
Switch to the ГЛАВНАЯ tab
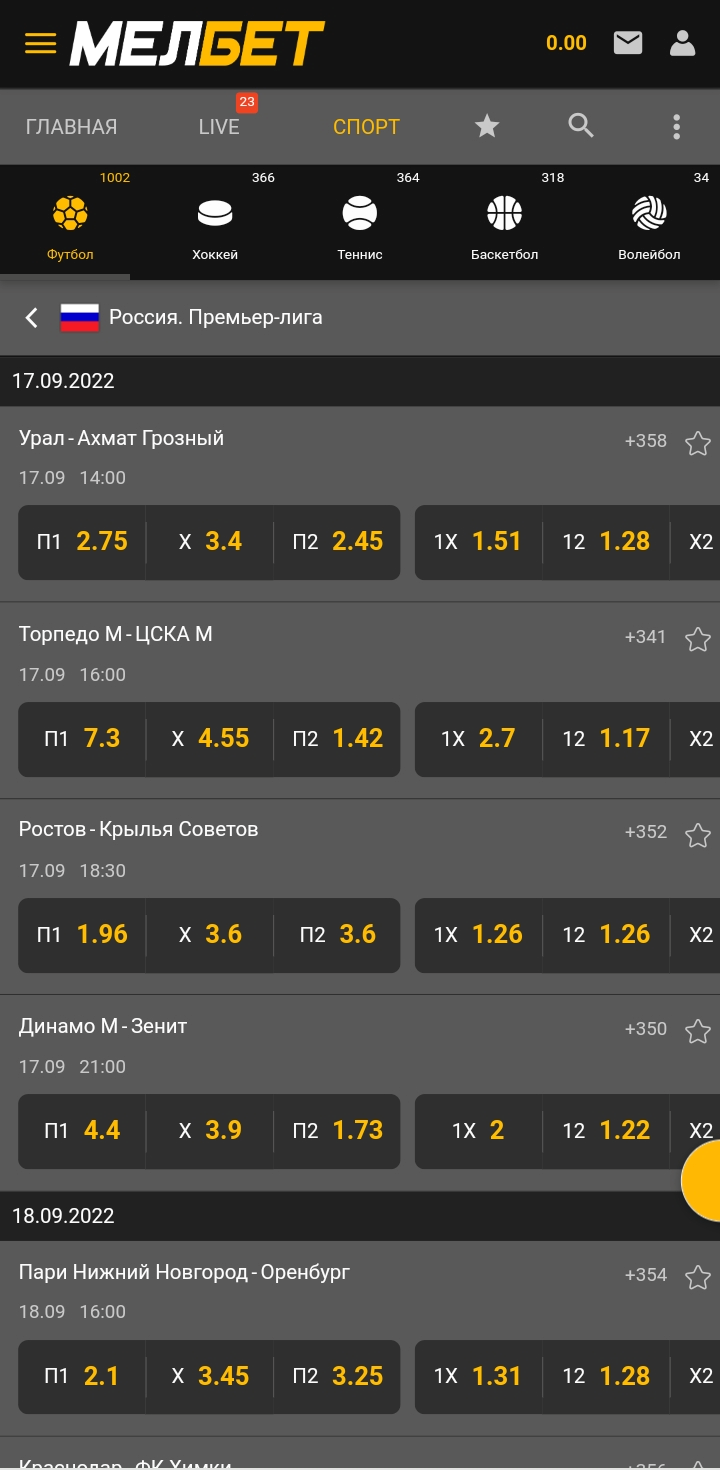(71, 127)
